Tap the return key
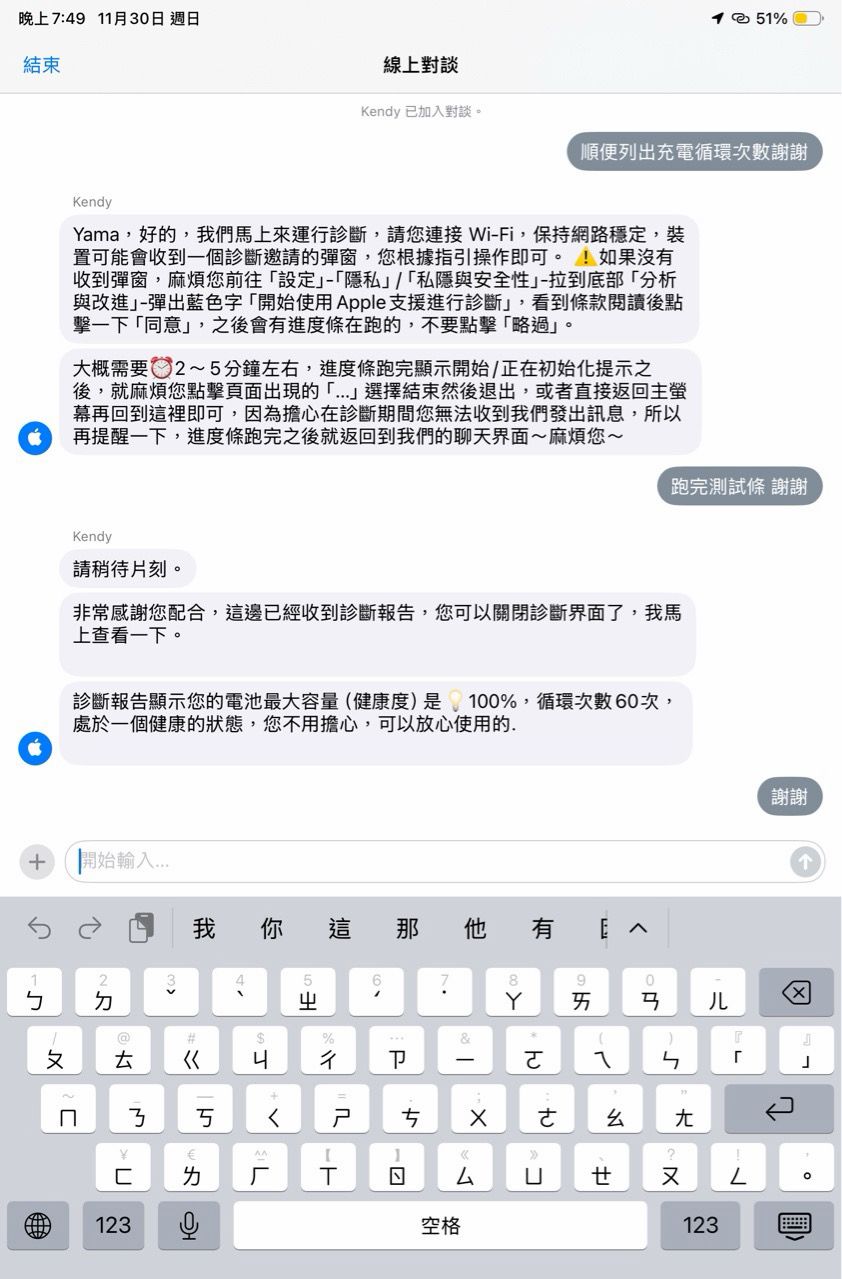842x1279 pixels. click(x=779, y=1109)
